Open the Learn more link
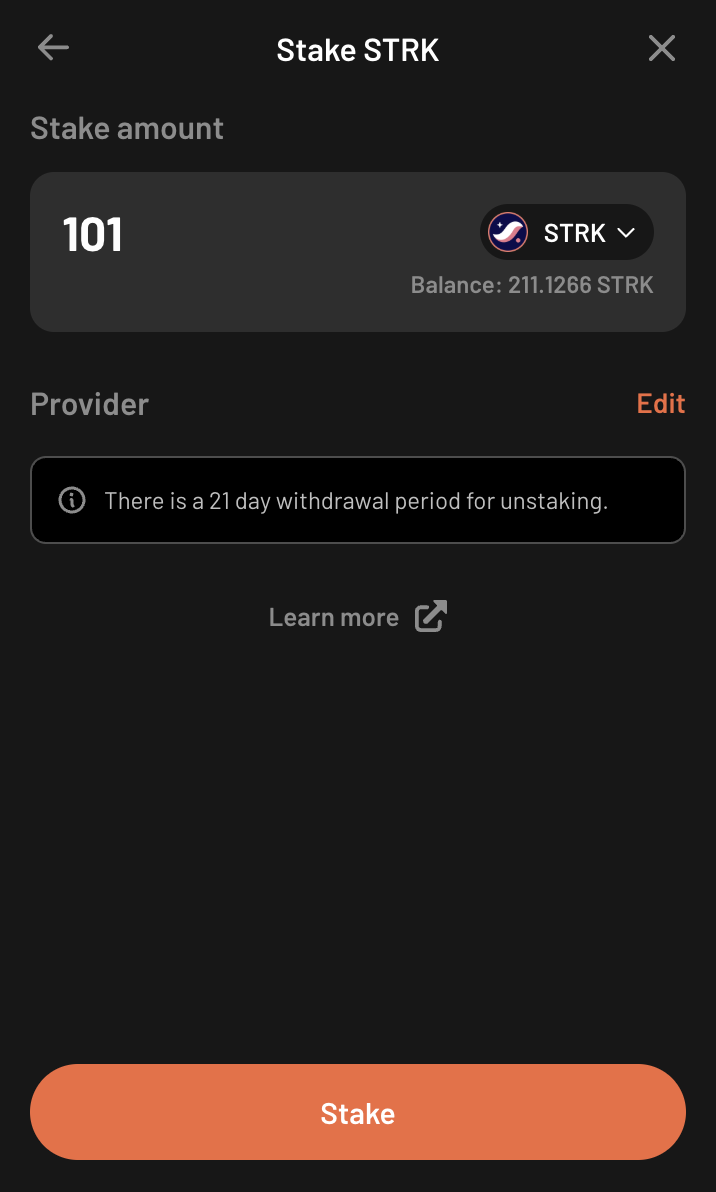Image resolution: width=716 pixels, height=1192 pixels. pos(357,617)
